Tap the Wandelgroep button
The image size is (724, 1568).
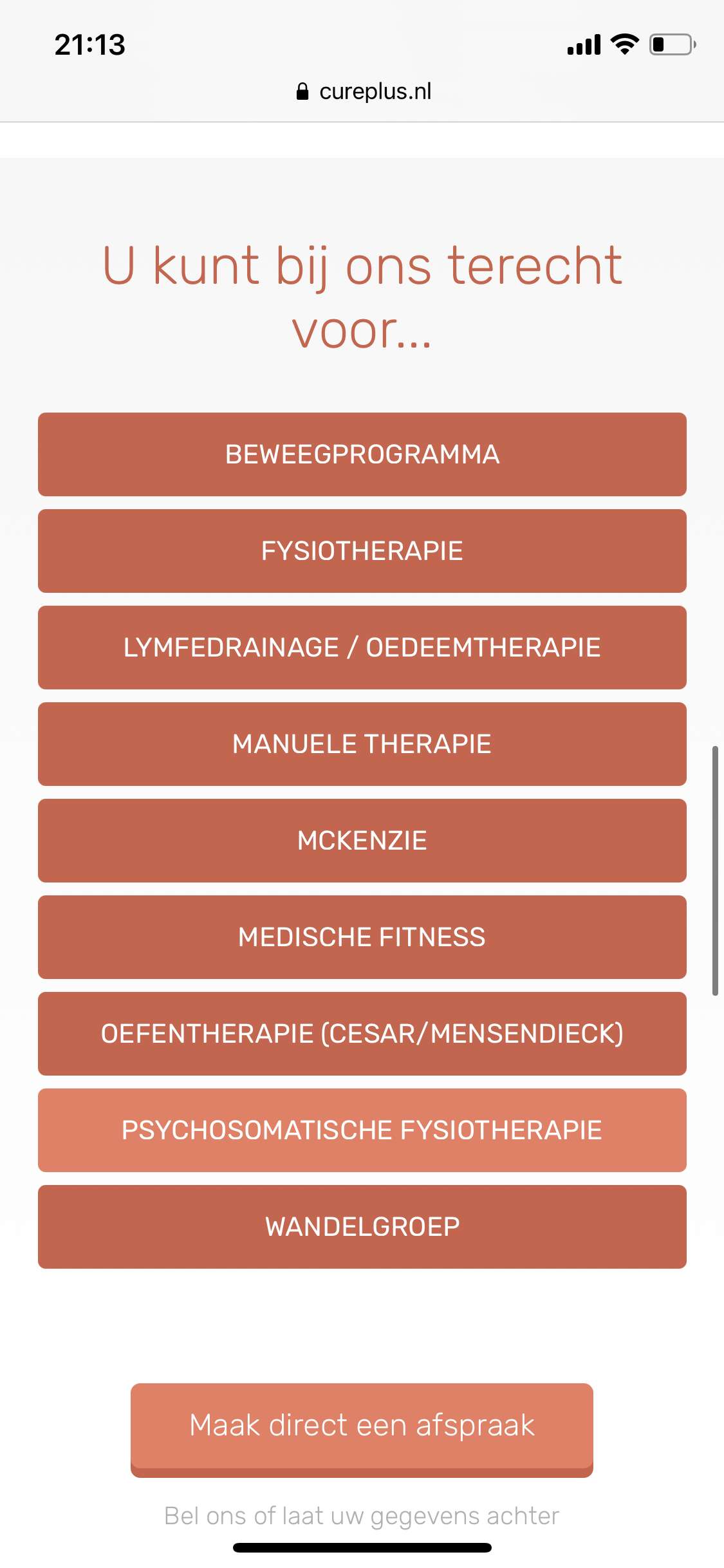point(362,1227)
